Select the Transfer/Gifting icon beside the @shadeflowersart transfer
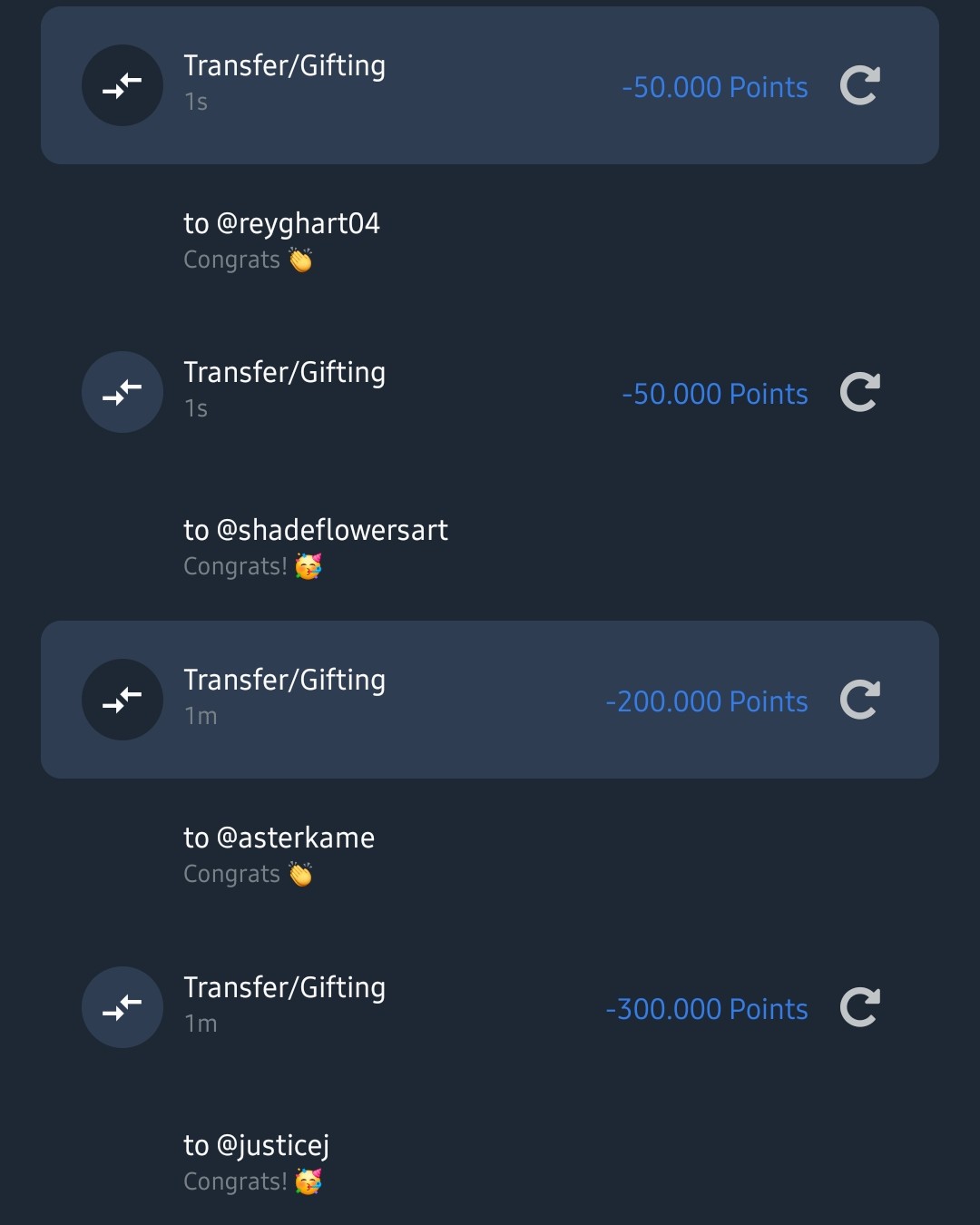The width and height of the screenshot is (980, 1225). (122, 392)
